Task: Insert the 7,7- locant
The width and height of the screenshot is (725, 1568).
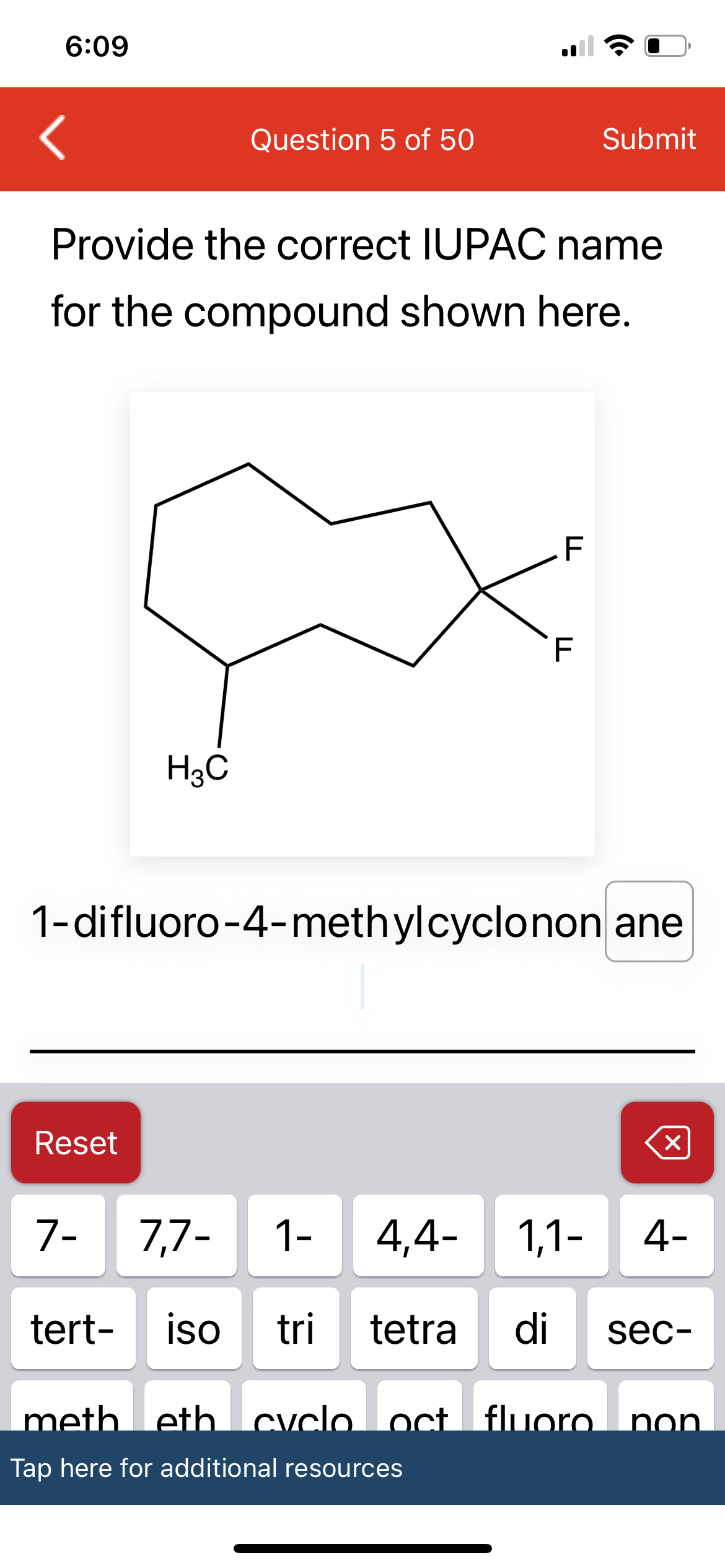Action: [x=176, y=1235]
